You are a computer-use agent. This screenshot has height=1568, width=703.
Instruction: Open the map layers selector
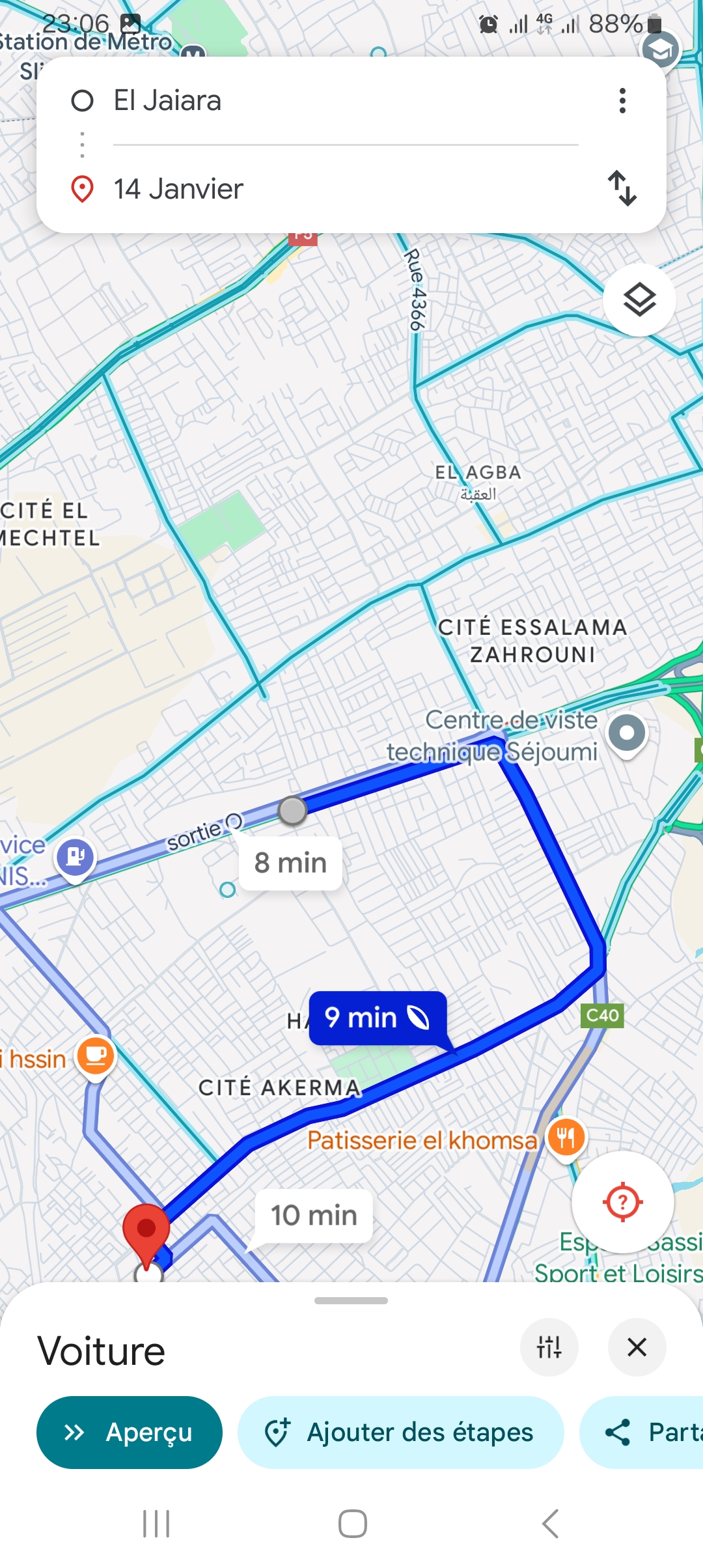tap(639, 300)
